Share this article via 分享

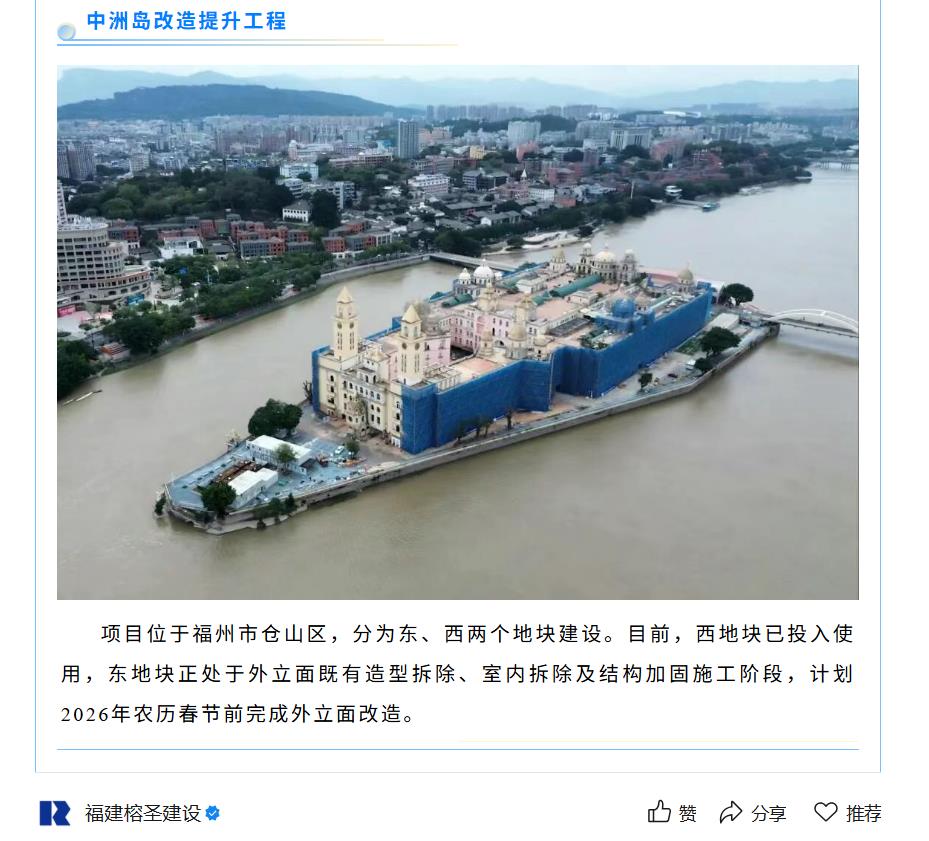tap(753, 812)
